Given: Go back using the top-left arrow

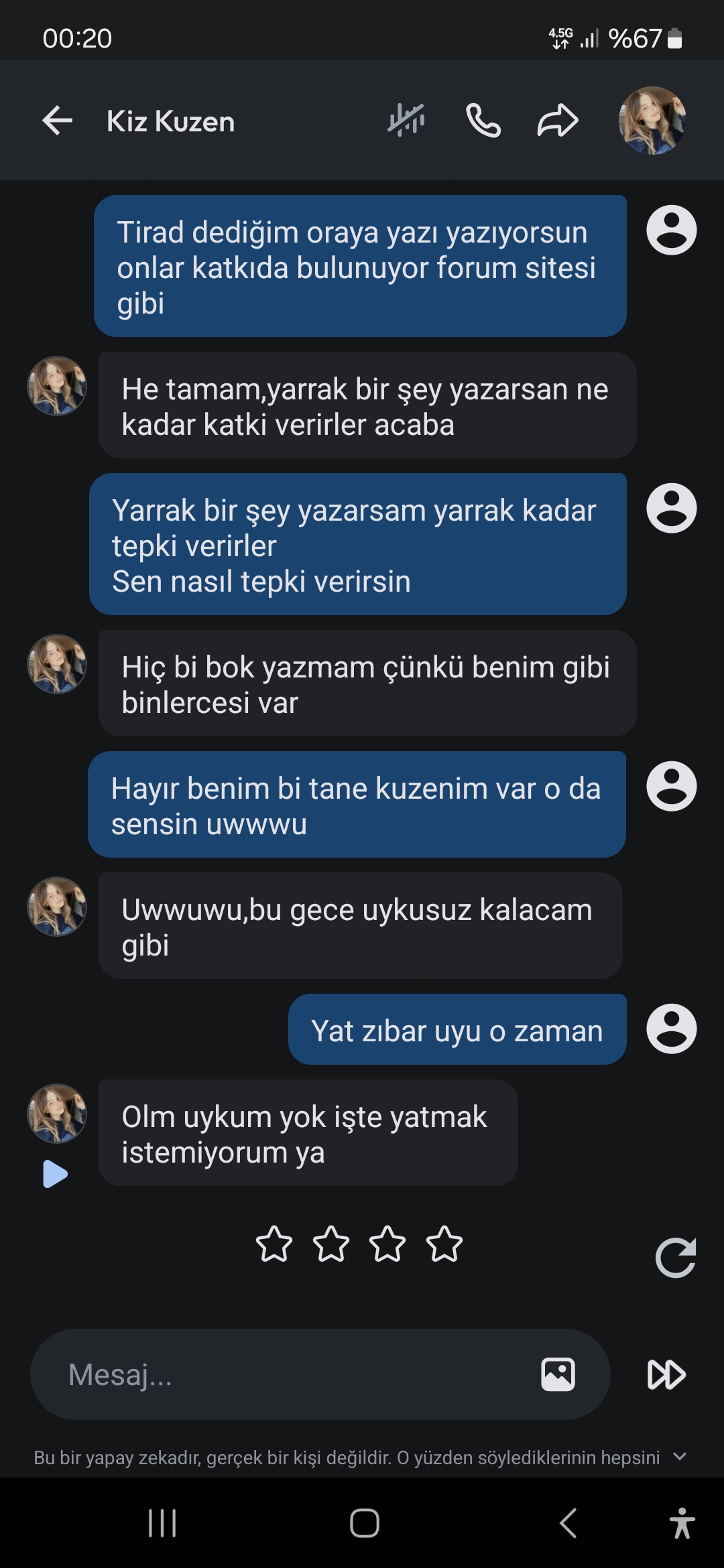Looking at the screenshot, I should pyautogui.click(x=57, y=121).
